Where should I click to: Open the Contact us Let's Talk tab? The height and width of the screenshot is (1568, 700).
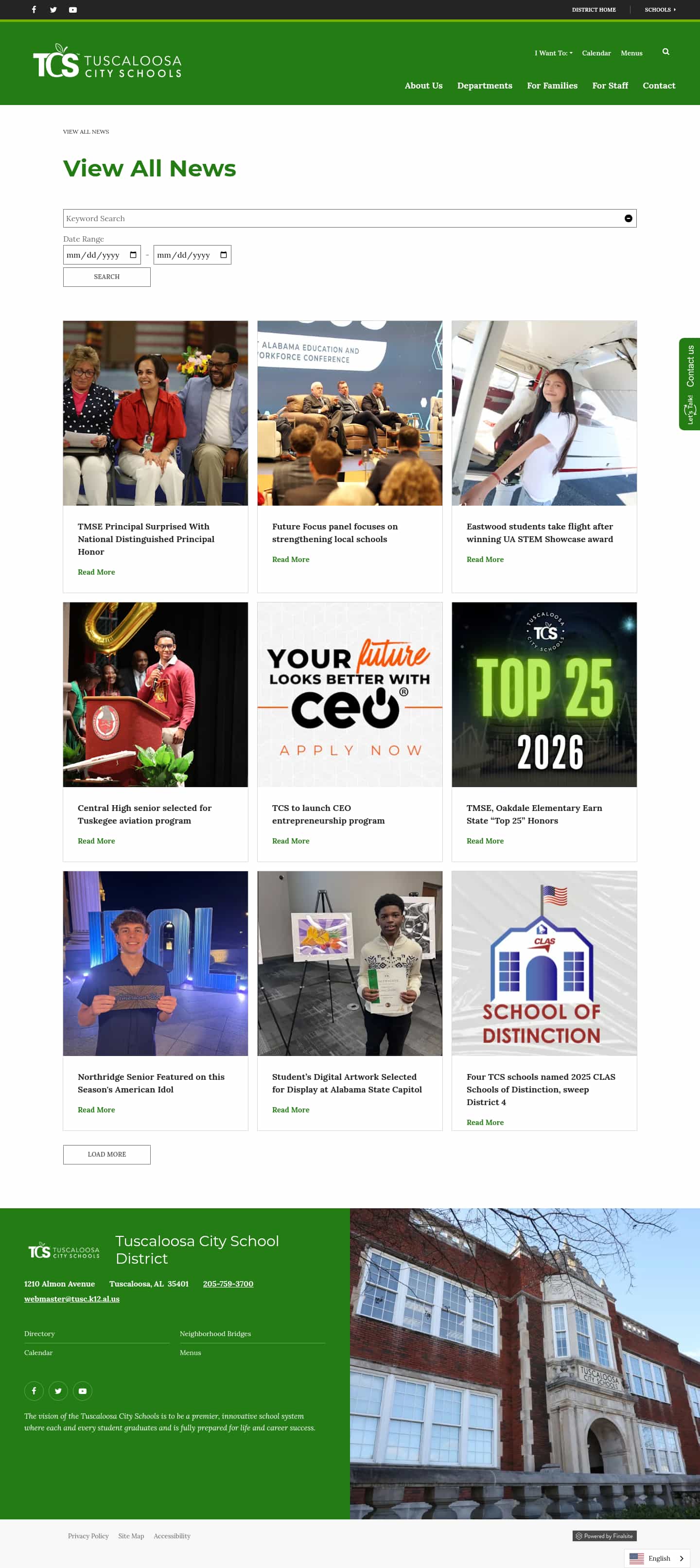click(x=690, y=384)
